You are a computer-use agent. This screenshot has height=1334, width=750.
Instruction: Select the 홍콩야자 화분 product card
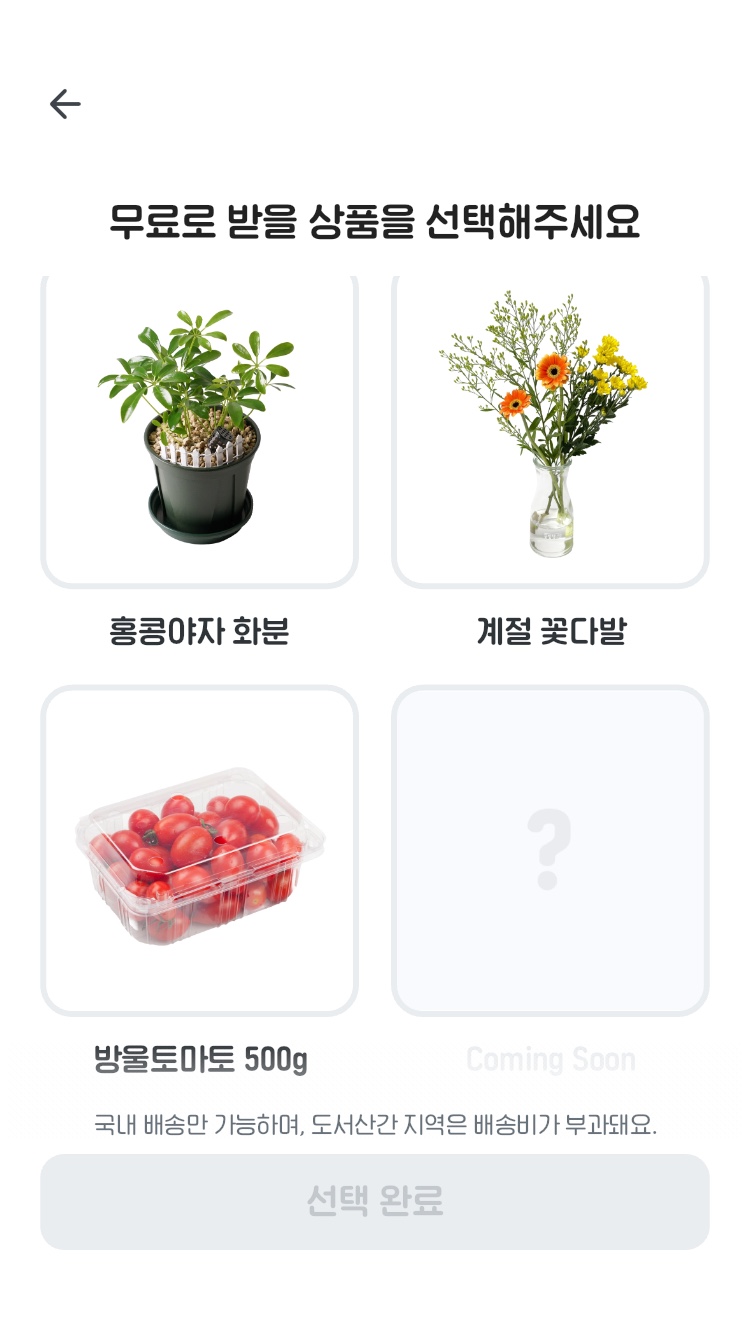click(x=199, y=430)
